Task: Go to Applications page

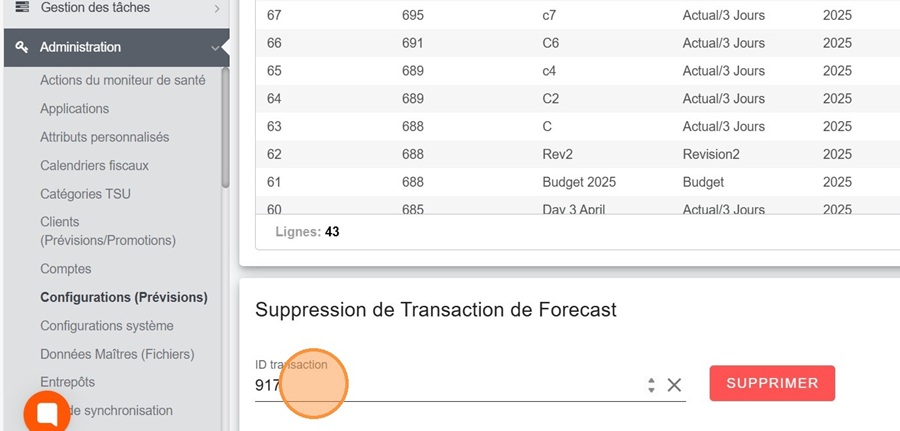Action: click(74, 108)
